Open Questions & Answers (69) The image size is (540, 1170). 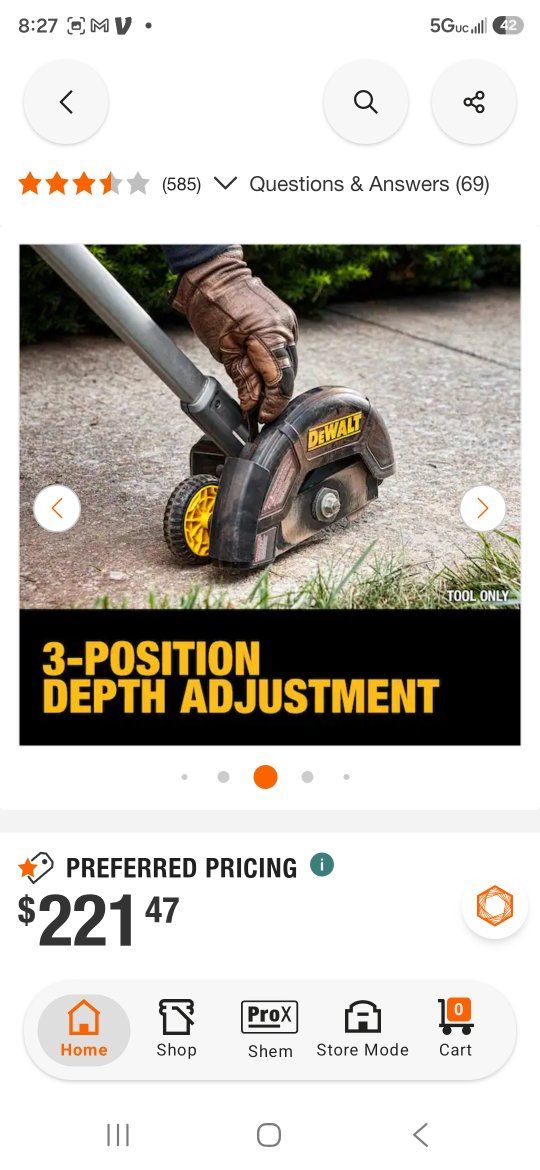point(369,184)
